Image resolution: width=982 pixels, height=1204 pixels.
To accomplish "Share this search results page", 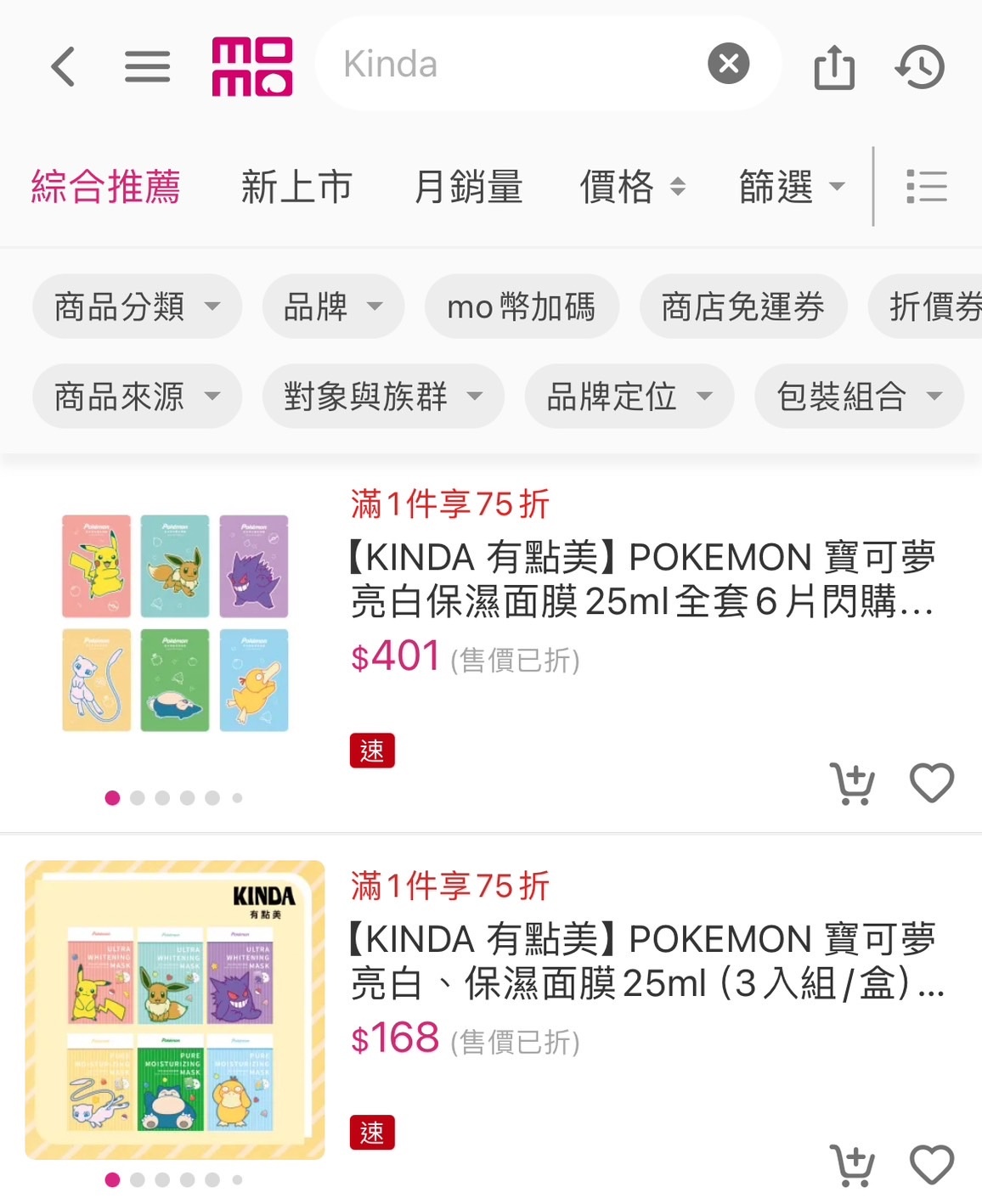I will point(834,66).
